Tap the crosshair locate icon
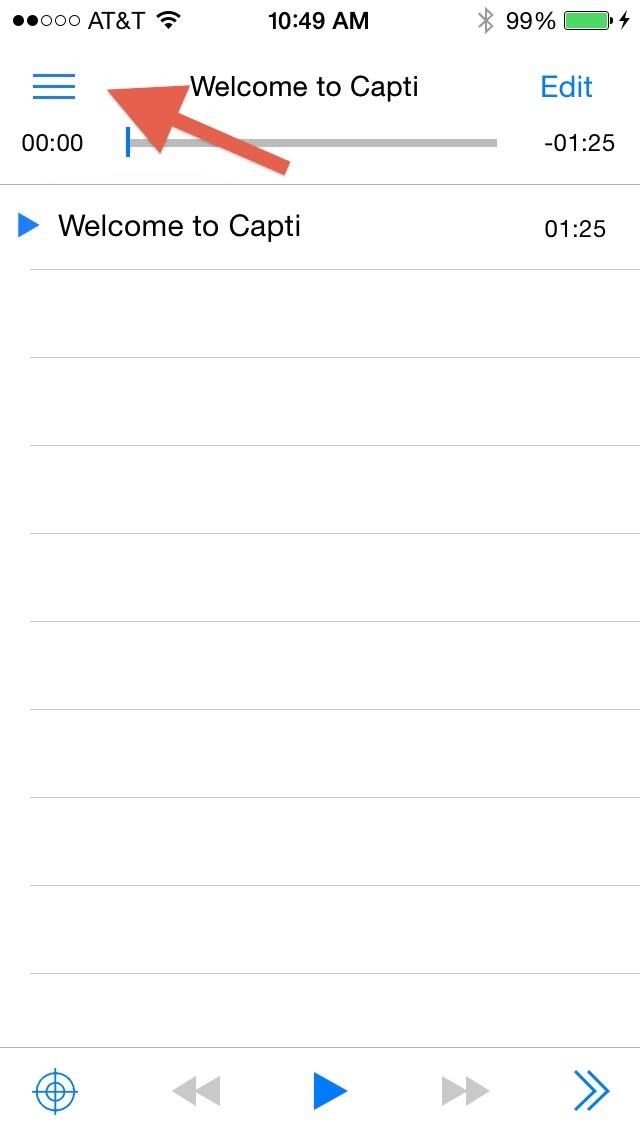The width and height of the screenshot is (640, 1136). pyautogui.click(x=56, y=1090)
